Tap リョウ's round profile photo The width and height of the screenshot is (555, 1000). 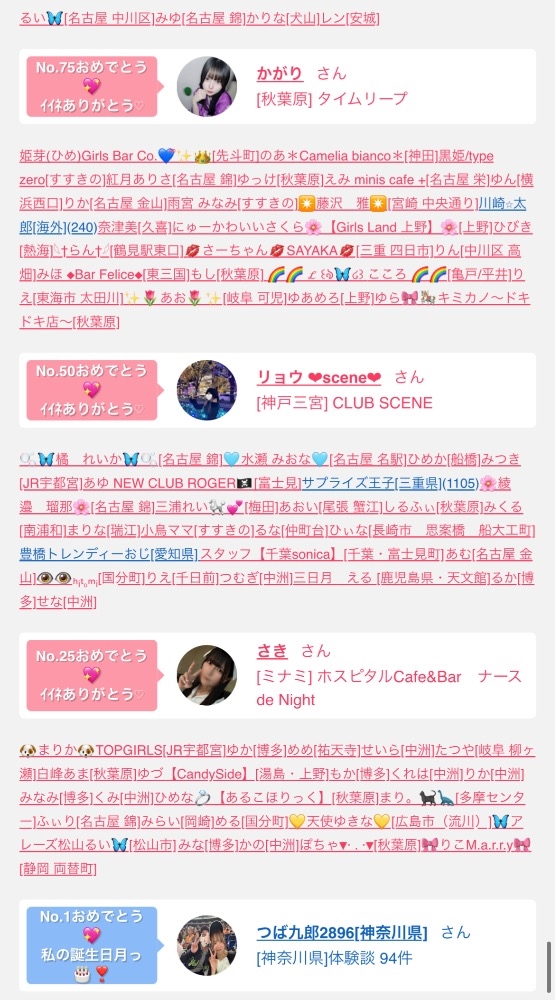click(x=207, y=390)
